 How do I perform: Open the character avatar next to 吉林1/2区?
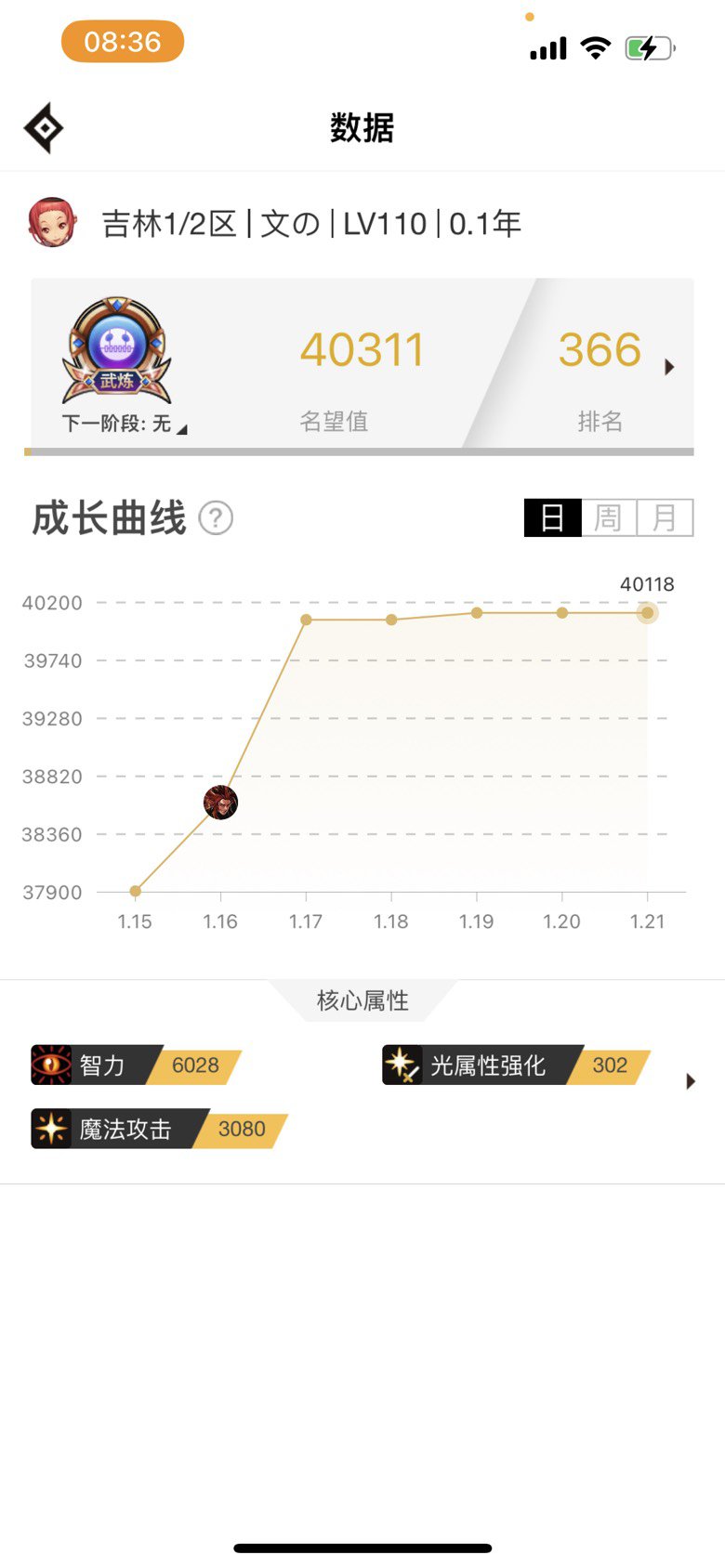coord(52,222)
